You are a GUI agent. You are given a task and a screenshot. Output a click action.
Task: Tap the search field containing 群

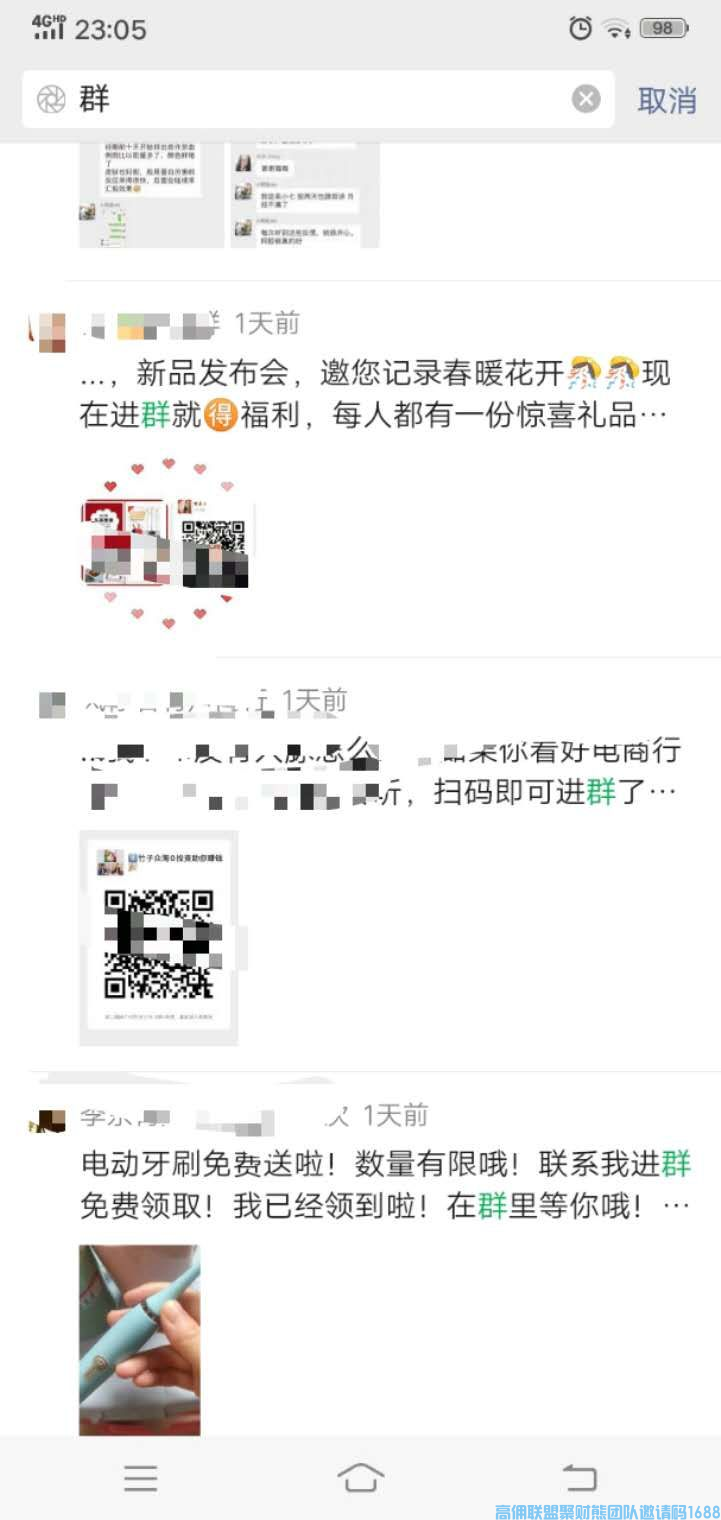(x=320, y=99)
